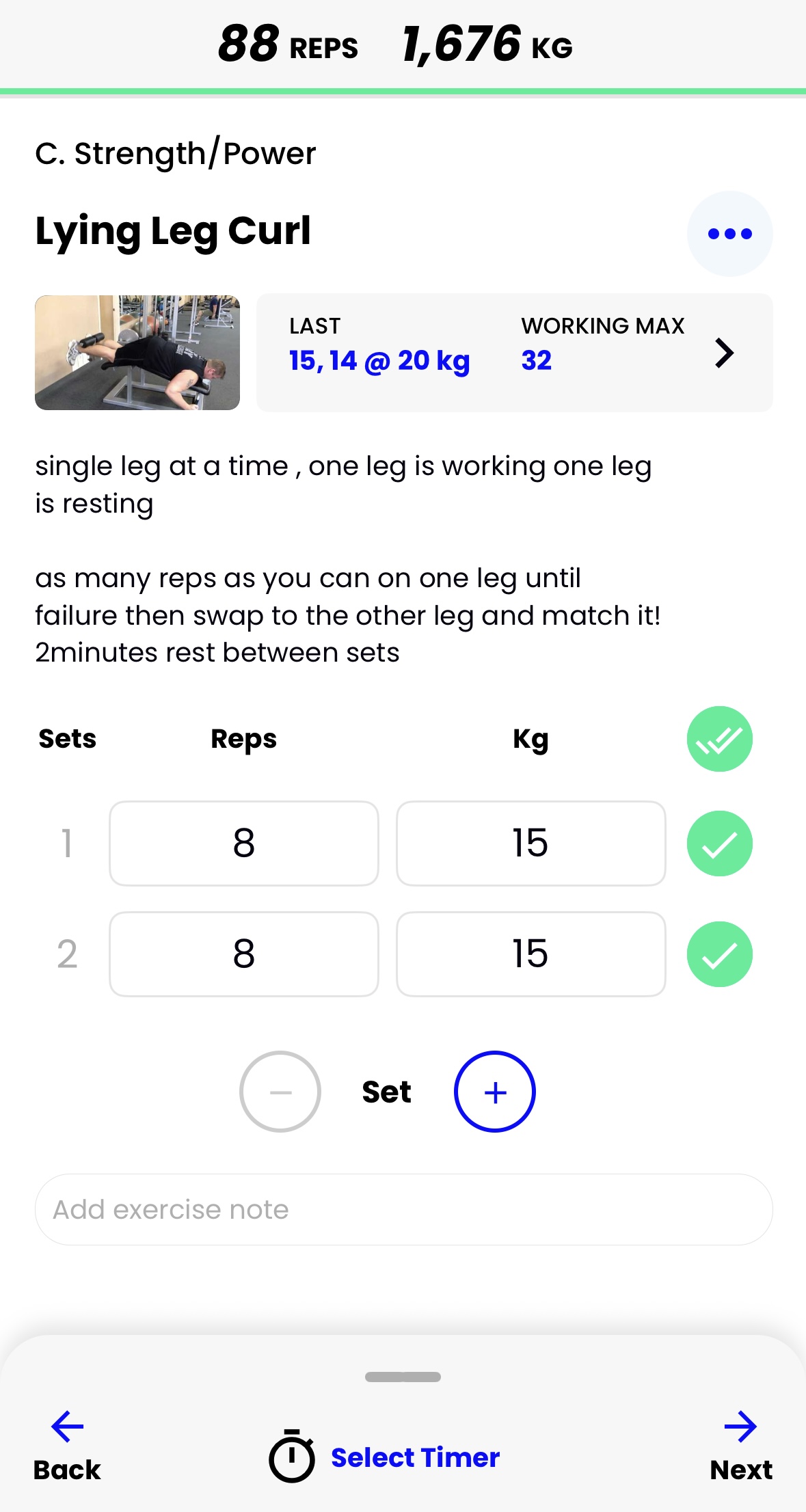The width and height of the screenshot is (806, 1512).
Task: Open Select Timer
Action: (x=385, y=1457)
